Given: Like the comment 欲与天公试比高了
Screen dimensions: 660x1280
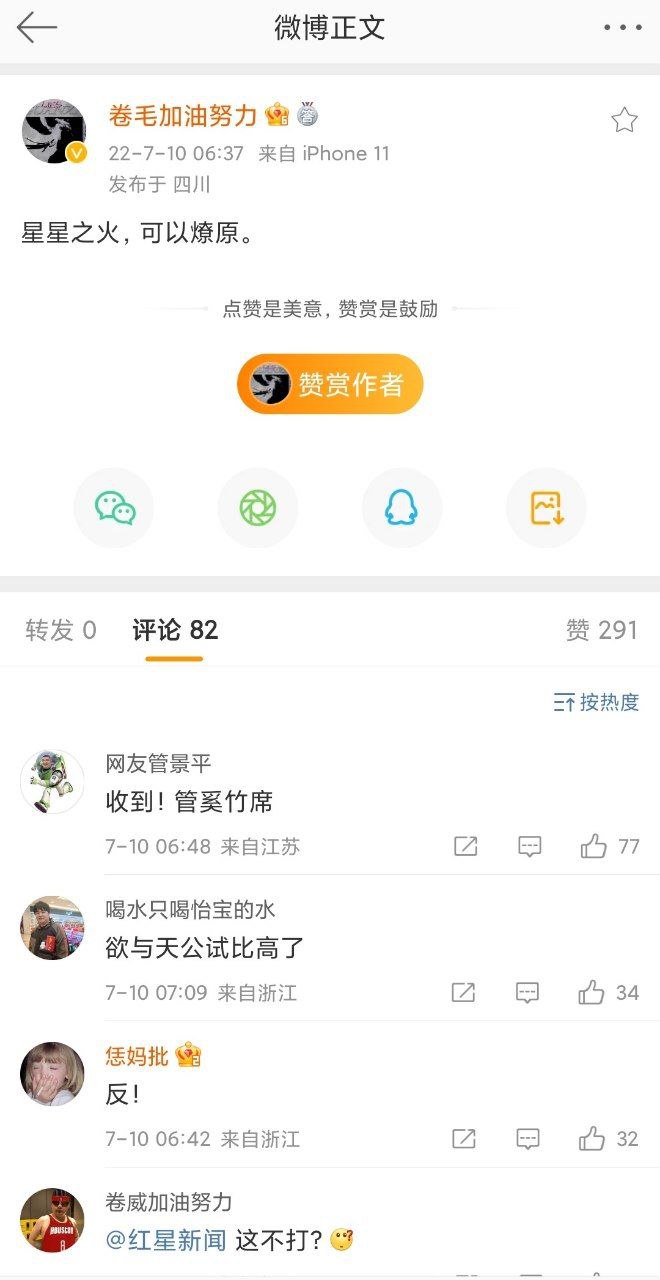Looking at the screenshot, I should click(608, 993).
